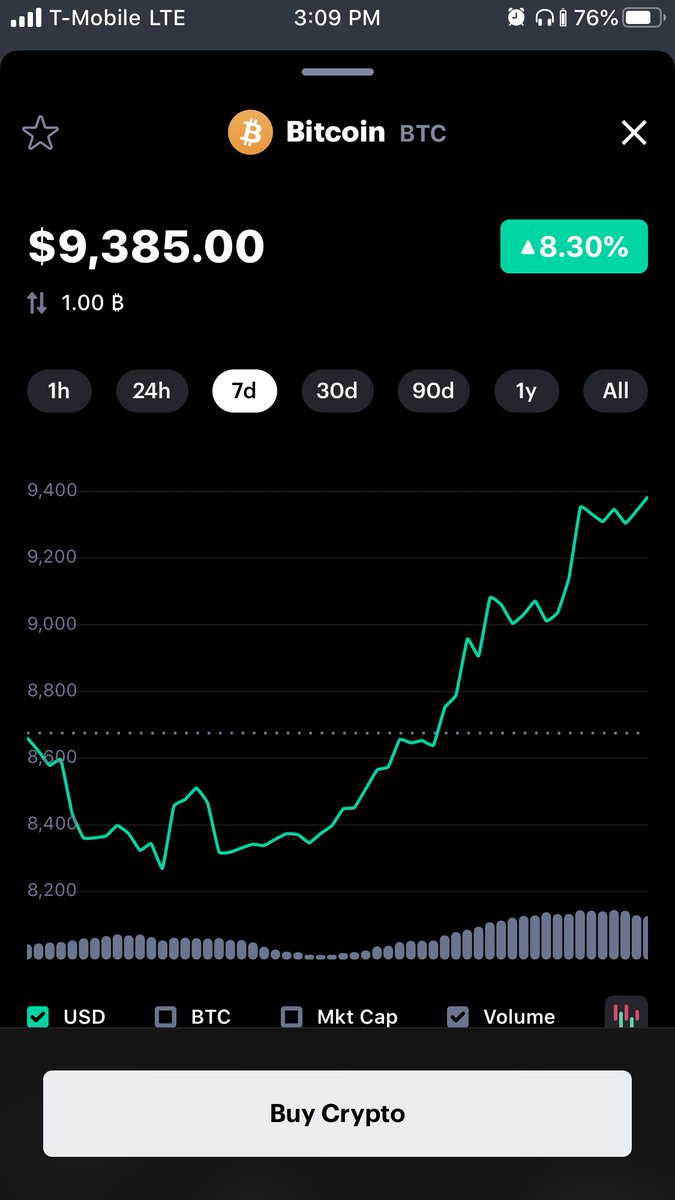Switch to the 90d timeframe

[433, 390]
